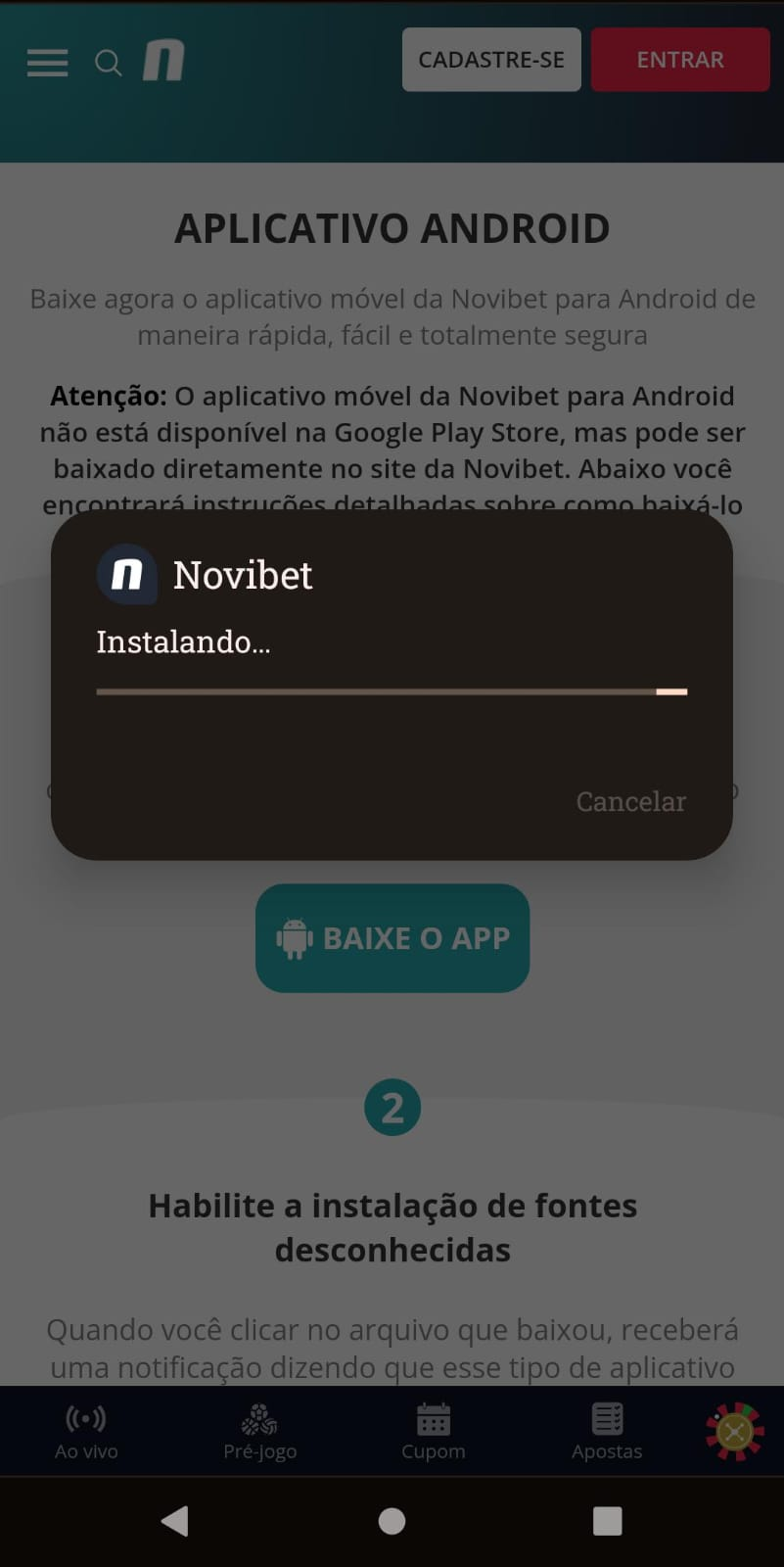Tap the system home button
The image size is (784, 1567).
[392, 1521]
